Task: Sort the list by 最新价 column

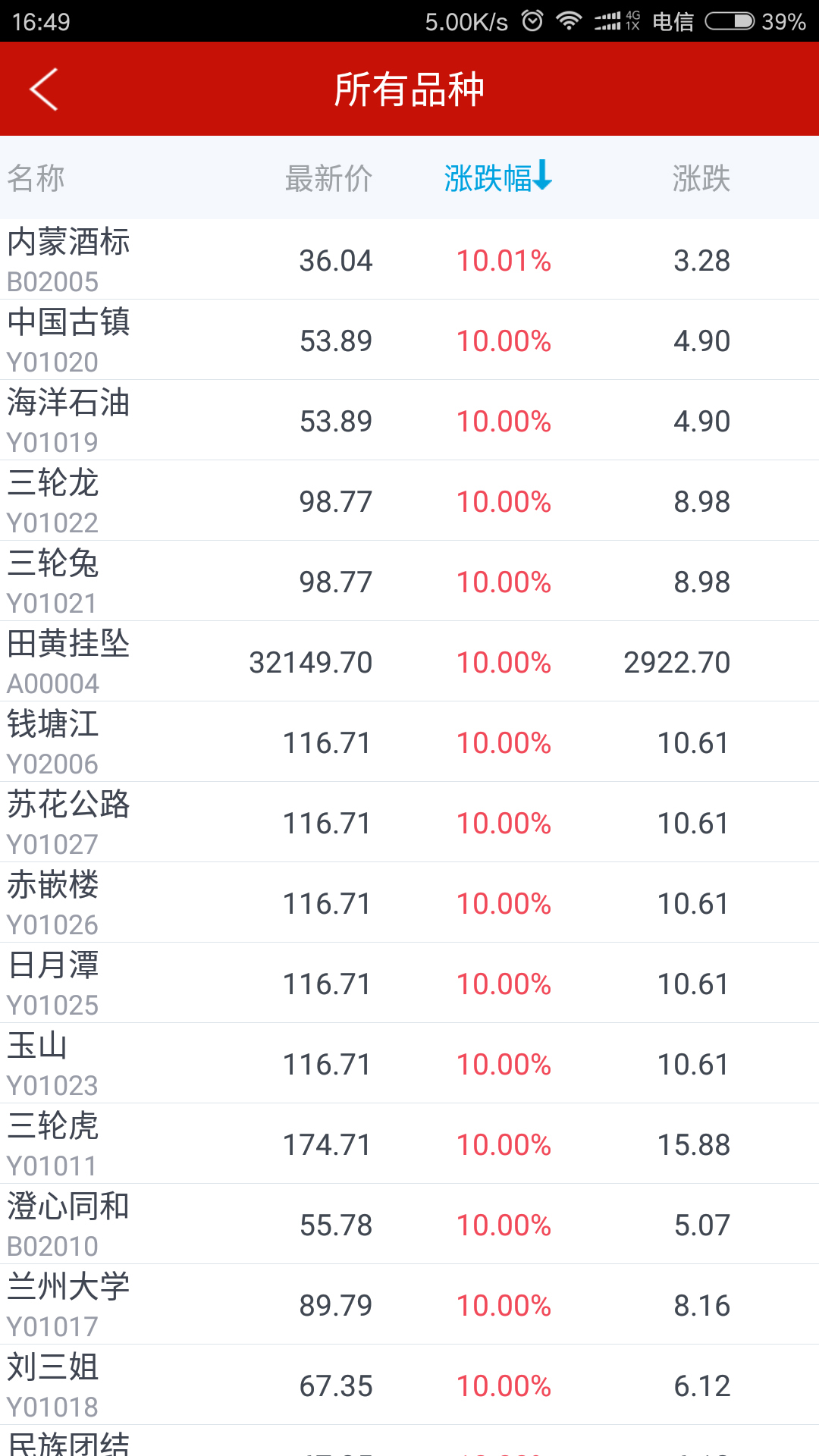Action: tap(329, 178)
